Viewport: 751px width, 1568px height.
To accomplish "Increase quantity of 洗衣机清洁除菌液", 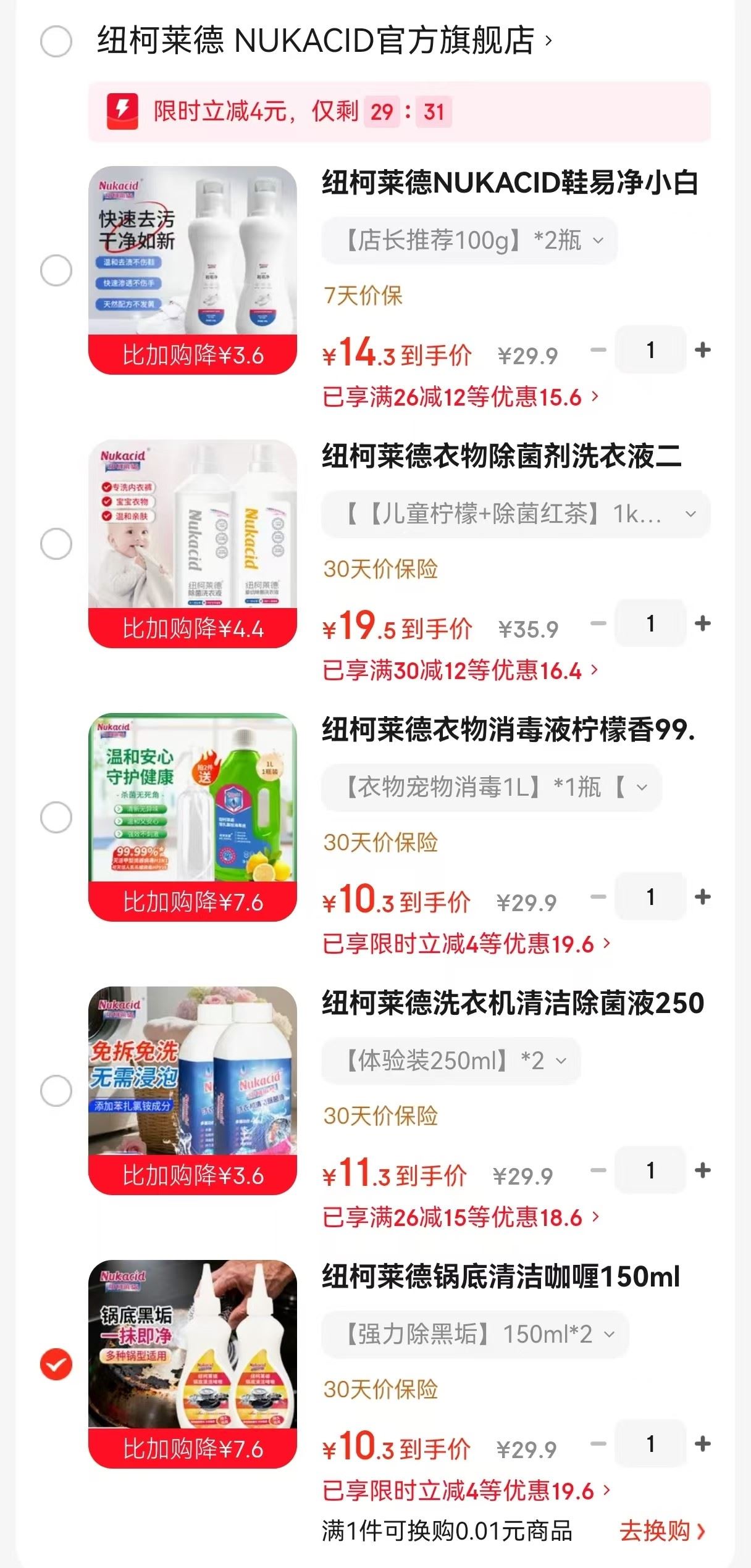I will point(702,1170).
